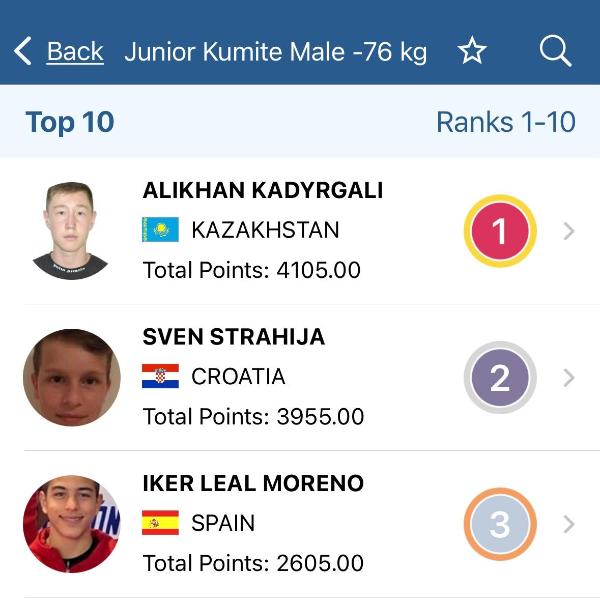This screenshot has height=600, width=600.
Task: Select Iker Leal Moreno's entry
Action: coord(300,523)
